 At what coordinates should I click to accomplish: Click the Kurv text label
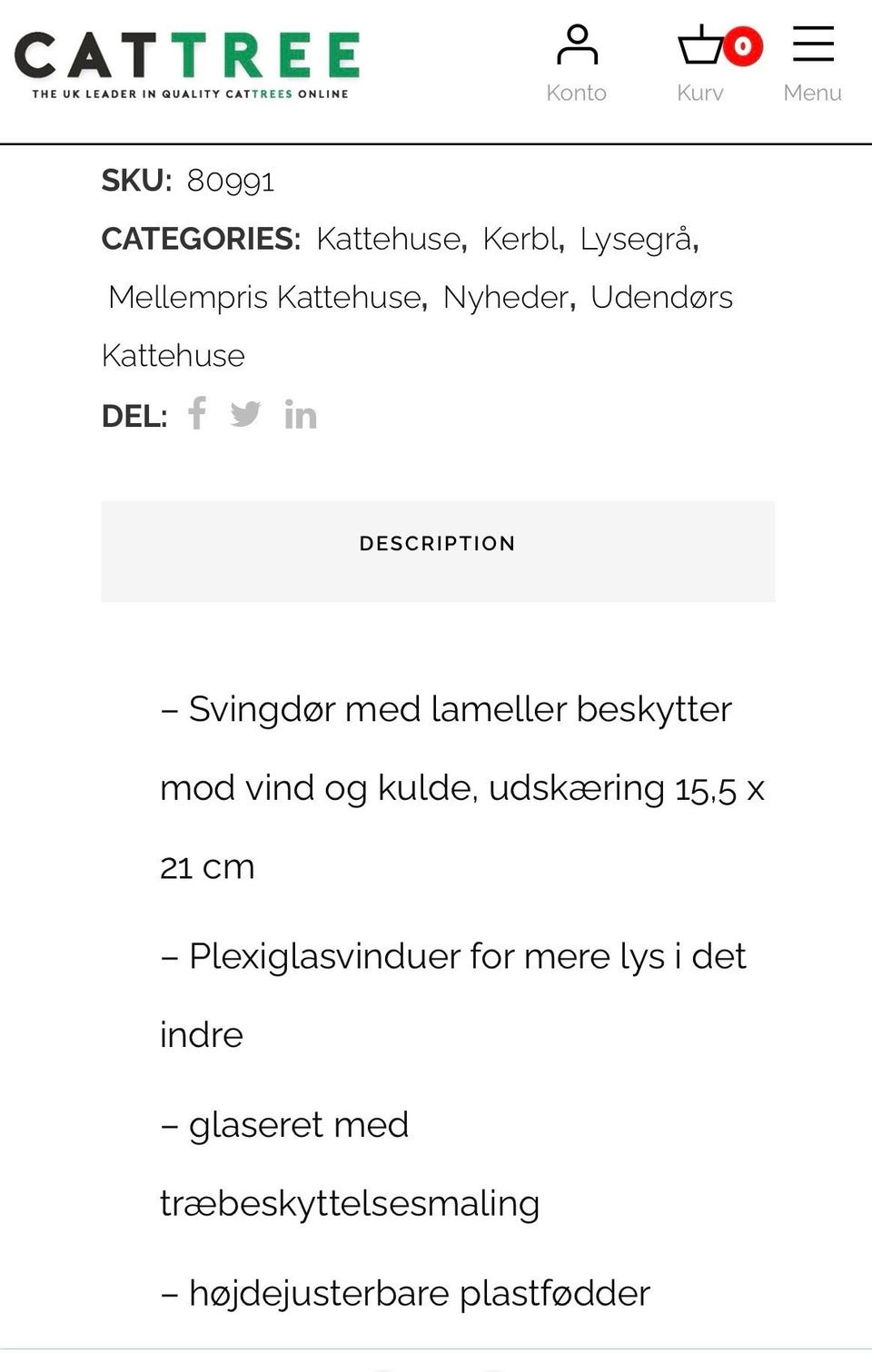(700, 92)
